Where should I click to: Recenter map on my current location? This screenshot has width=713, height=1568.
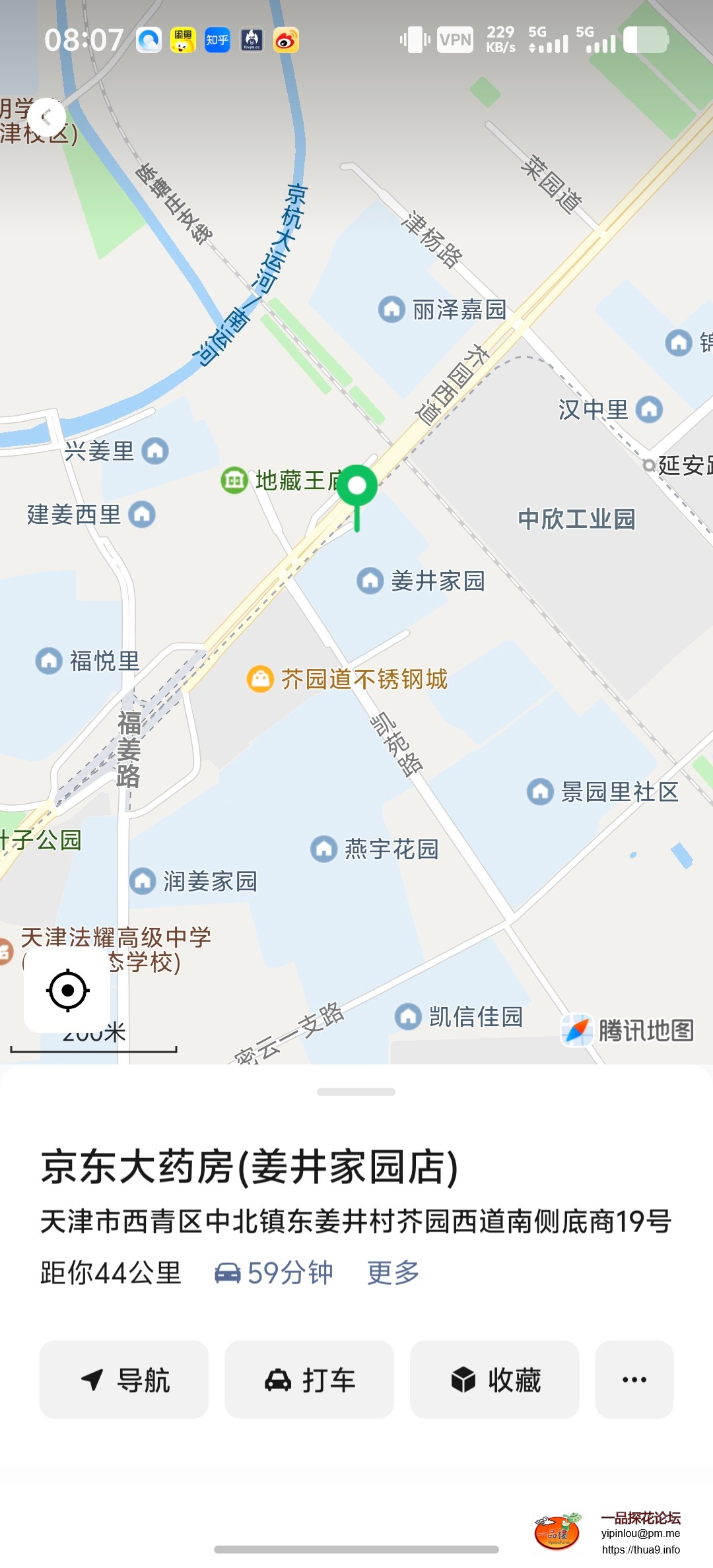[x=67, y=991]
